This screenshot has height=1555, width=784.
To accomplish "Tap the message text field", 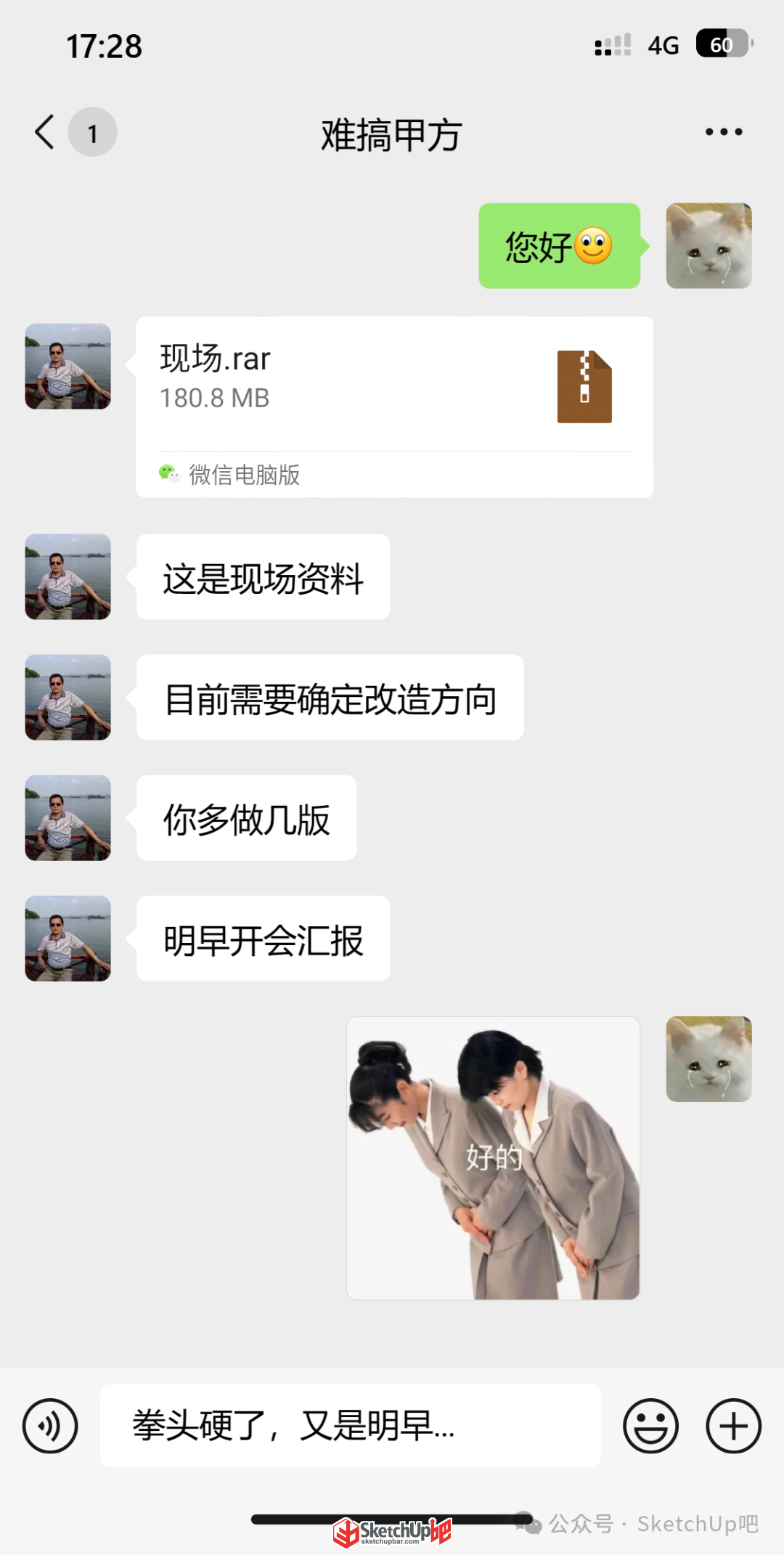I will click(350, 1426).
